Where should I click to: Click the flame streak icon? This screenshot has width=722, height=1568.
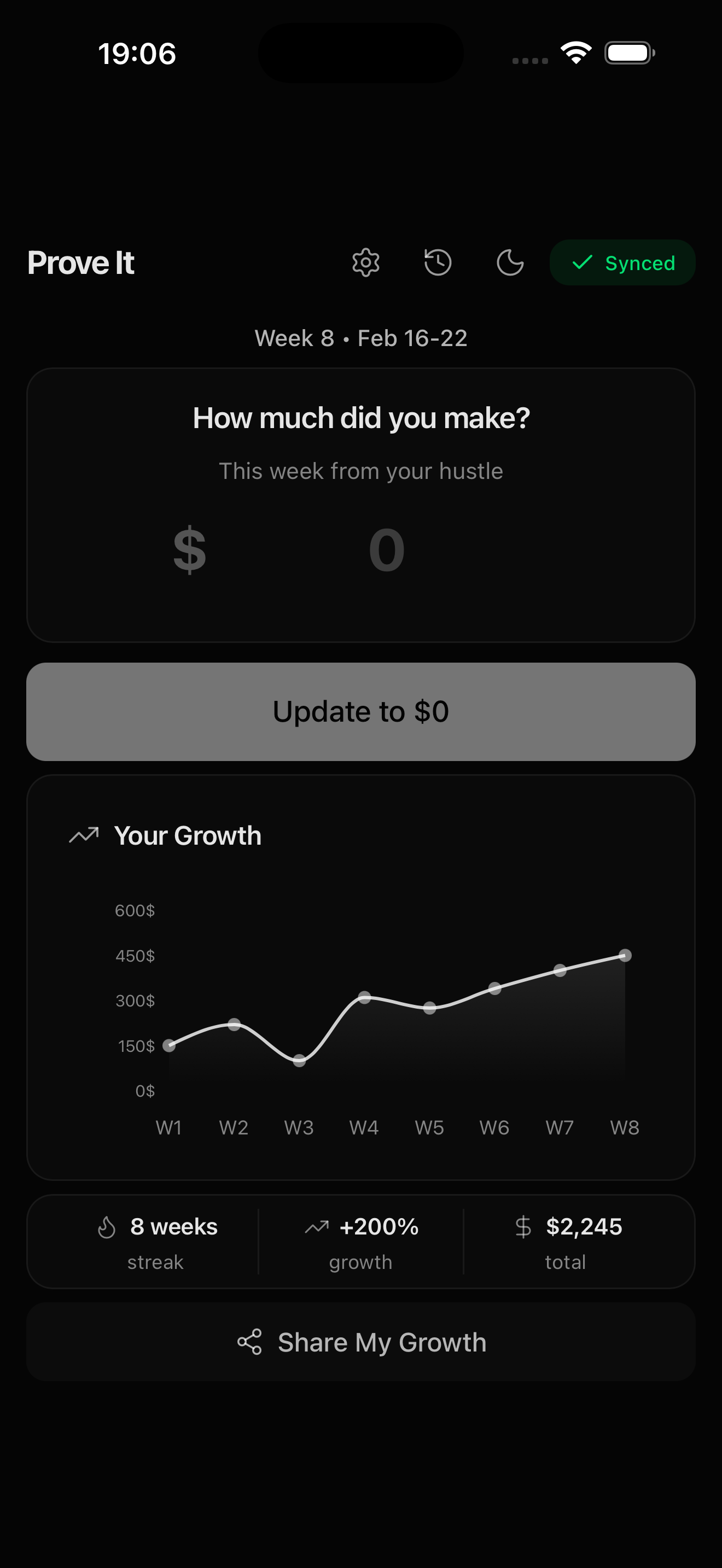pos(106,1226)
